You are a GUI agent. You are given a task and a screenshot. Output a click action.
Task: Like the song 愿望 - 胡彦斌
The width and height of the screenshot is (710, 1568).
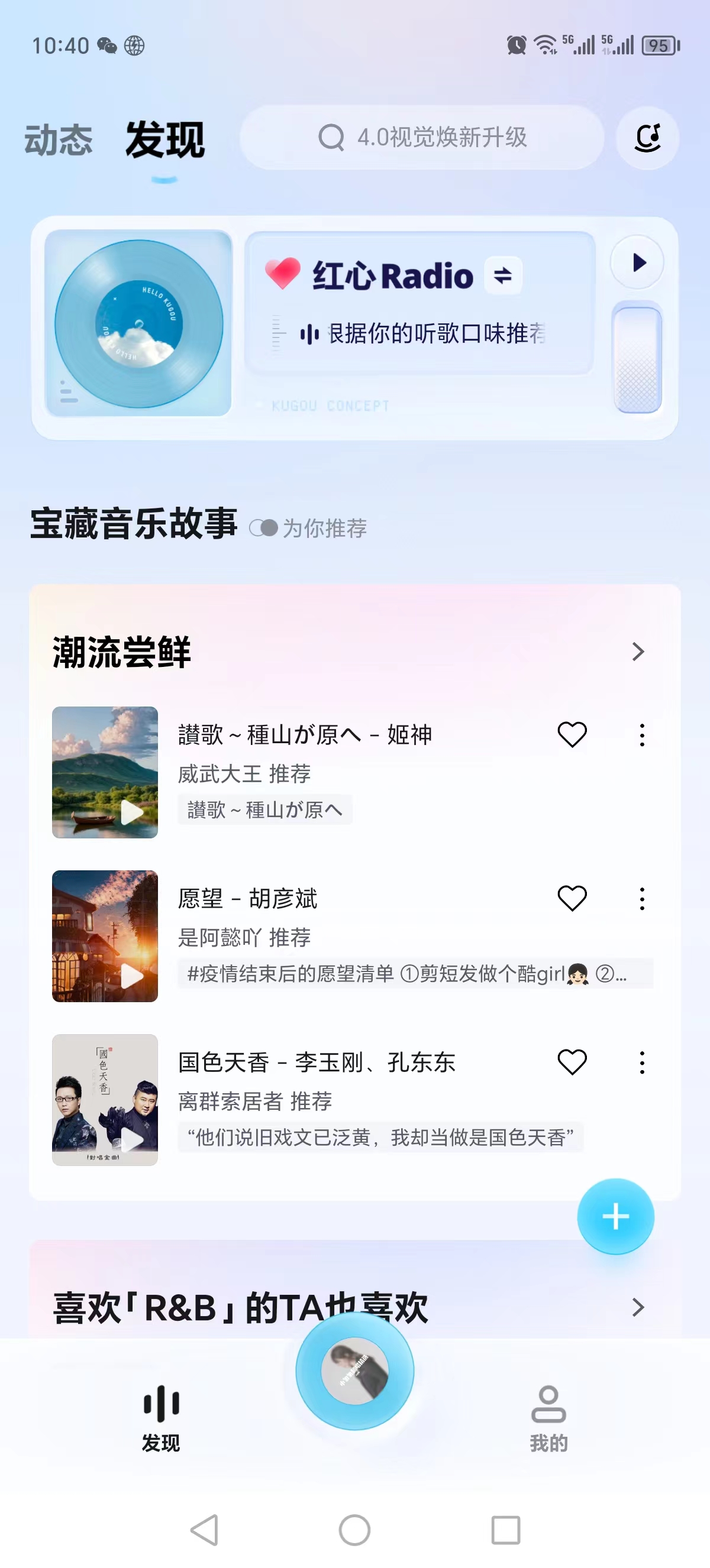tap(572, 899)
